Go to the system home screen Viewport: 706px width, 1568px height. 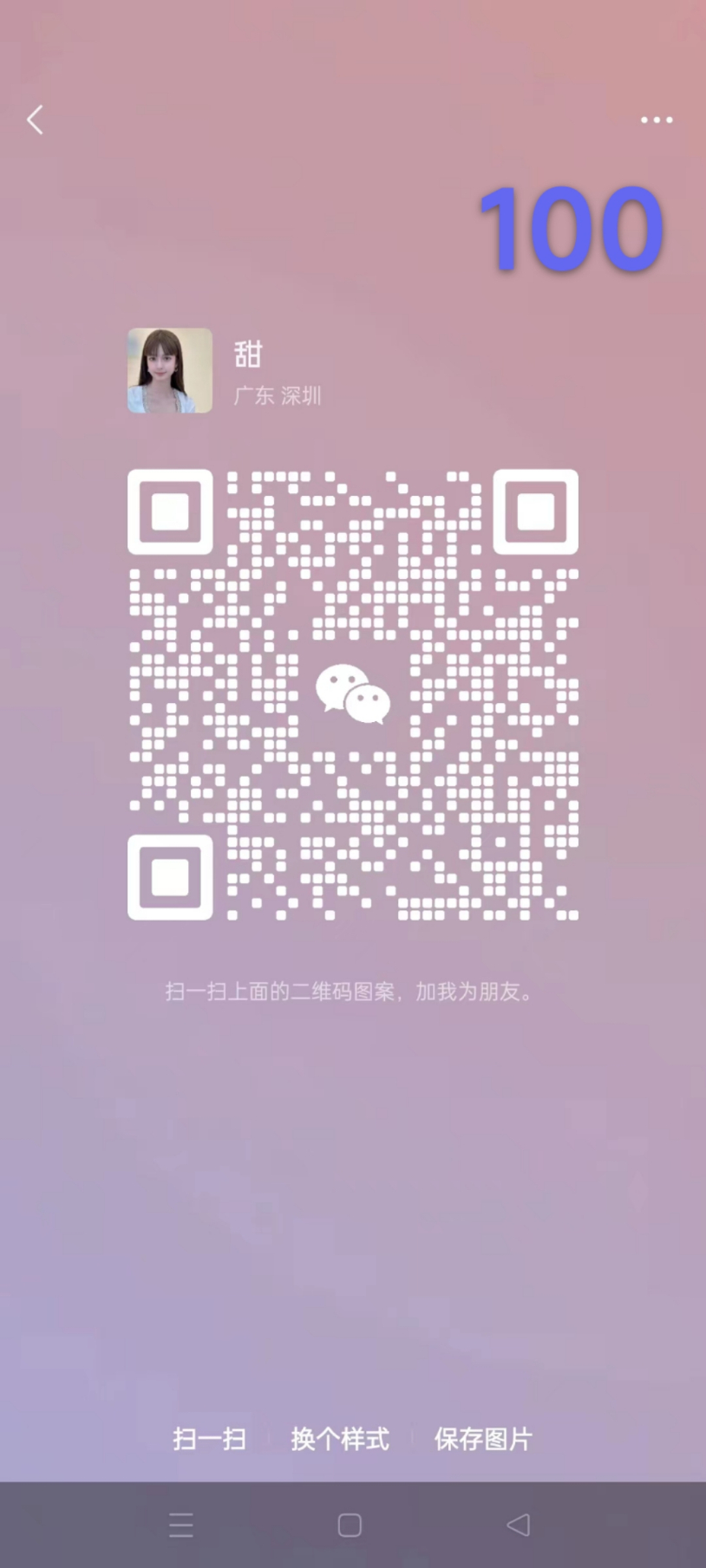pyautogui.click(x=350, y=1525)
